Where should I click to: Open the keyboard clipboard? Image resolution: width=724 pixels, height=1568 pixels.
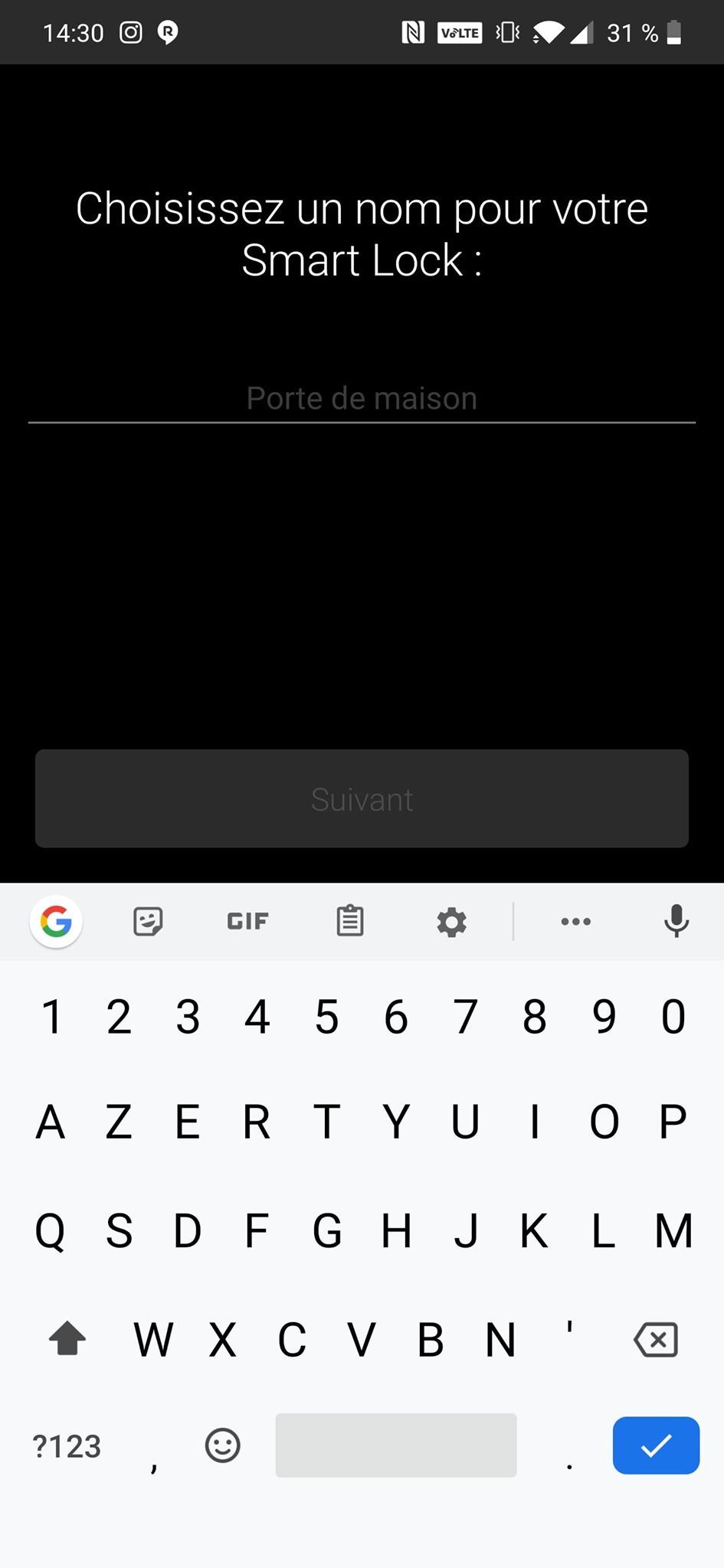(x=350, y=921)
